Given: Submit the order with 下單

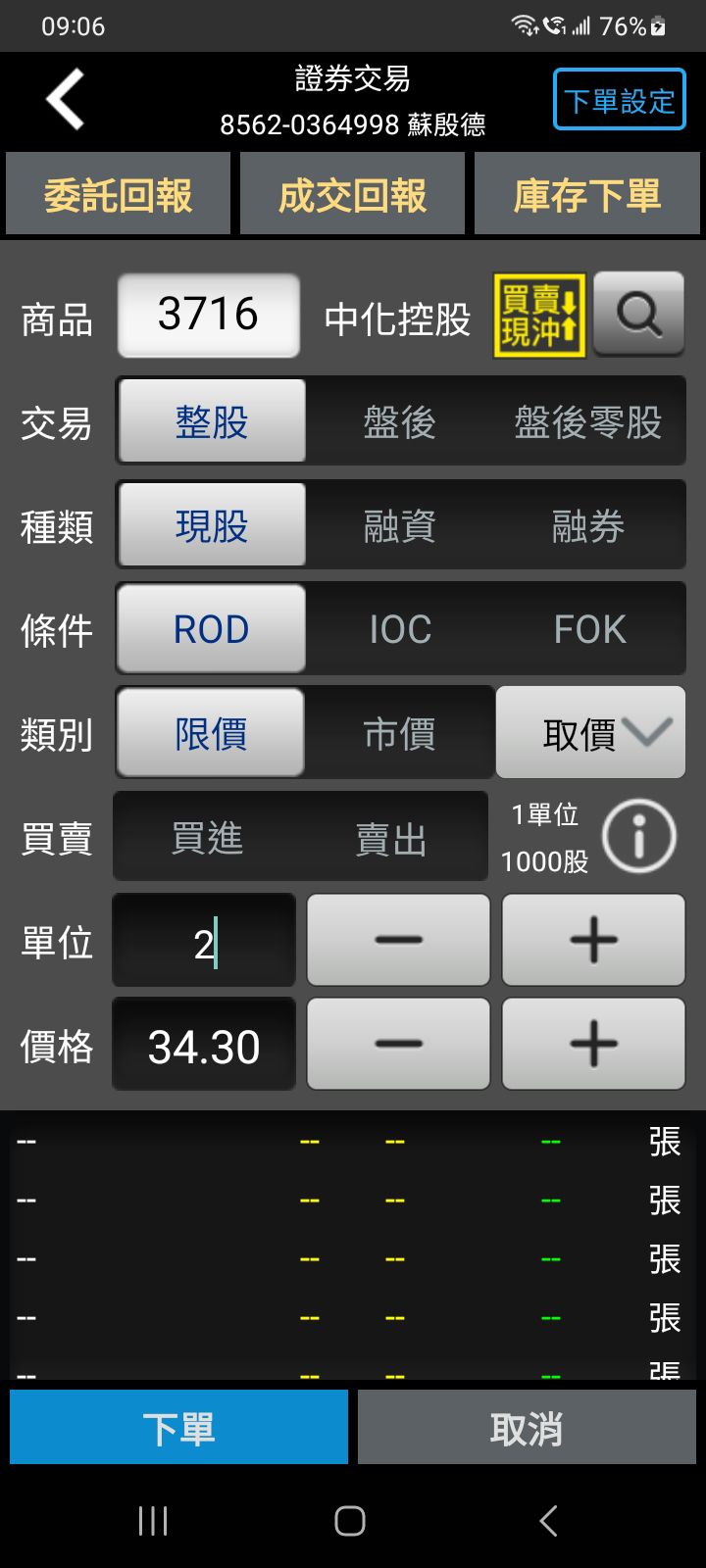Looking at the screenshot, I should tap(179, 1428).
